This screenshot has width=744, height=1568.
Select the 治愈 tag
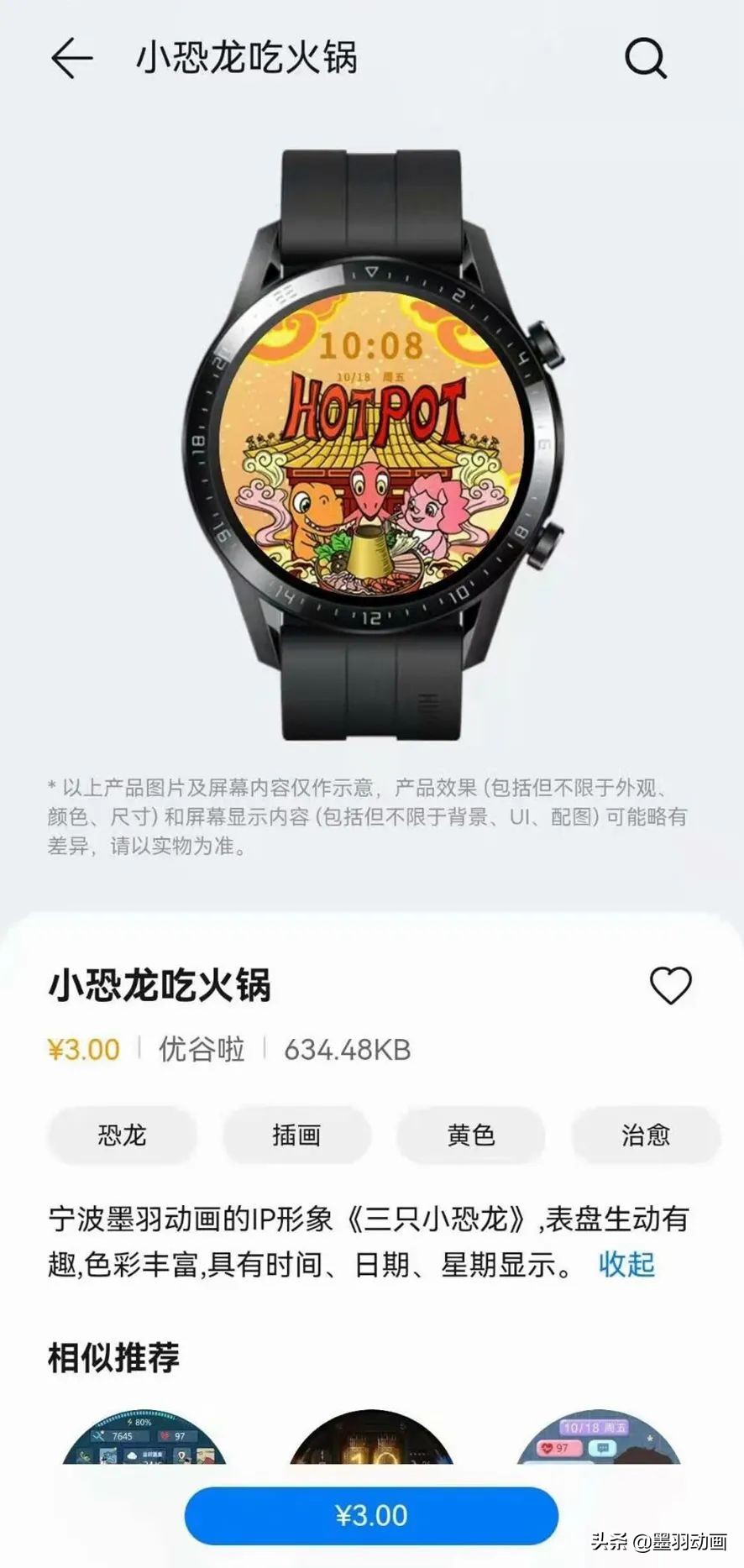click(644, 1135)
